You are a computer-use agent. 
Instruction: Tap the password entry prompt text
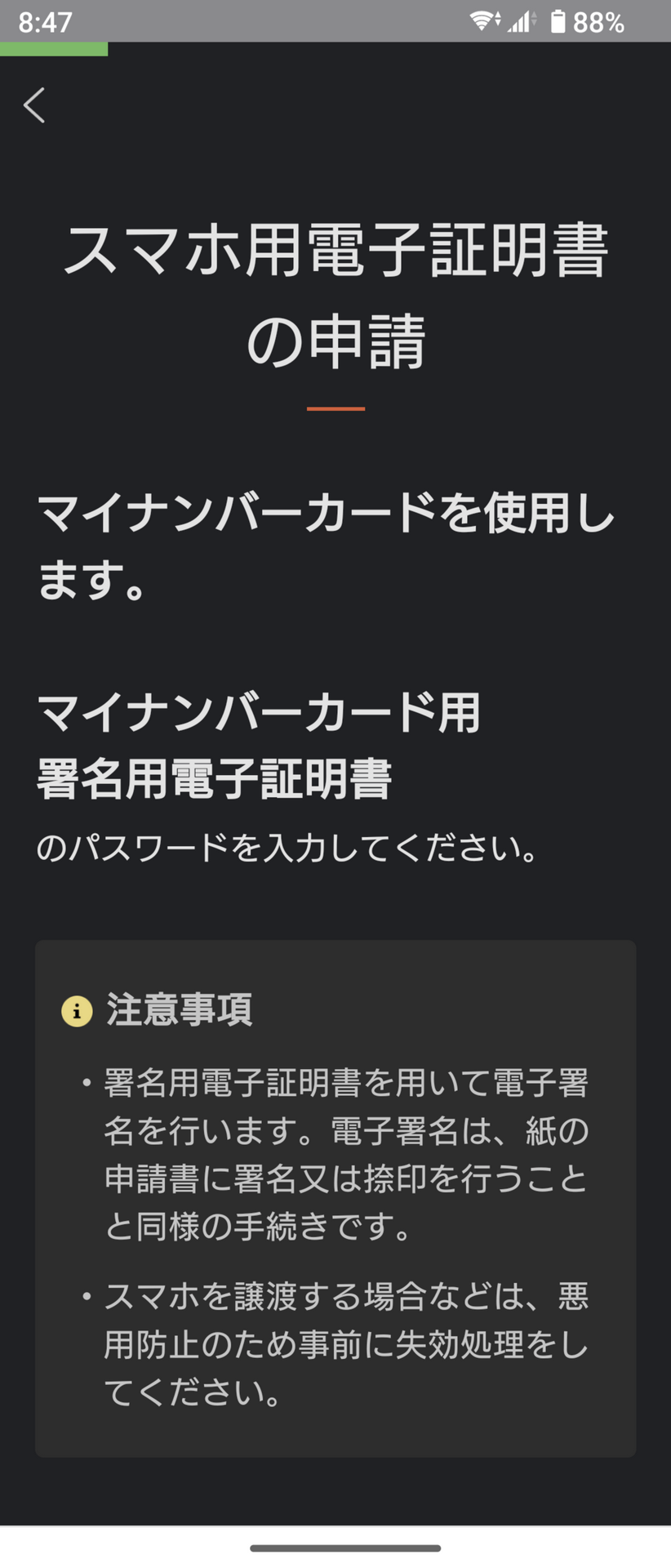[x=287, y=849]
